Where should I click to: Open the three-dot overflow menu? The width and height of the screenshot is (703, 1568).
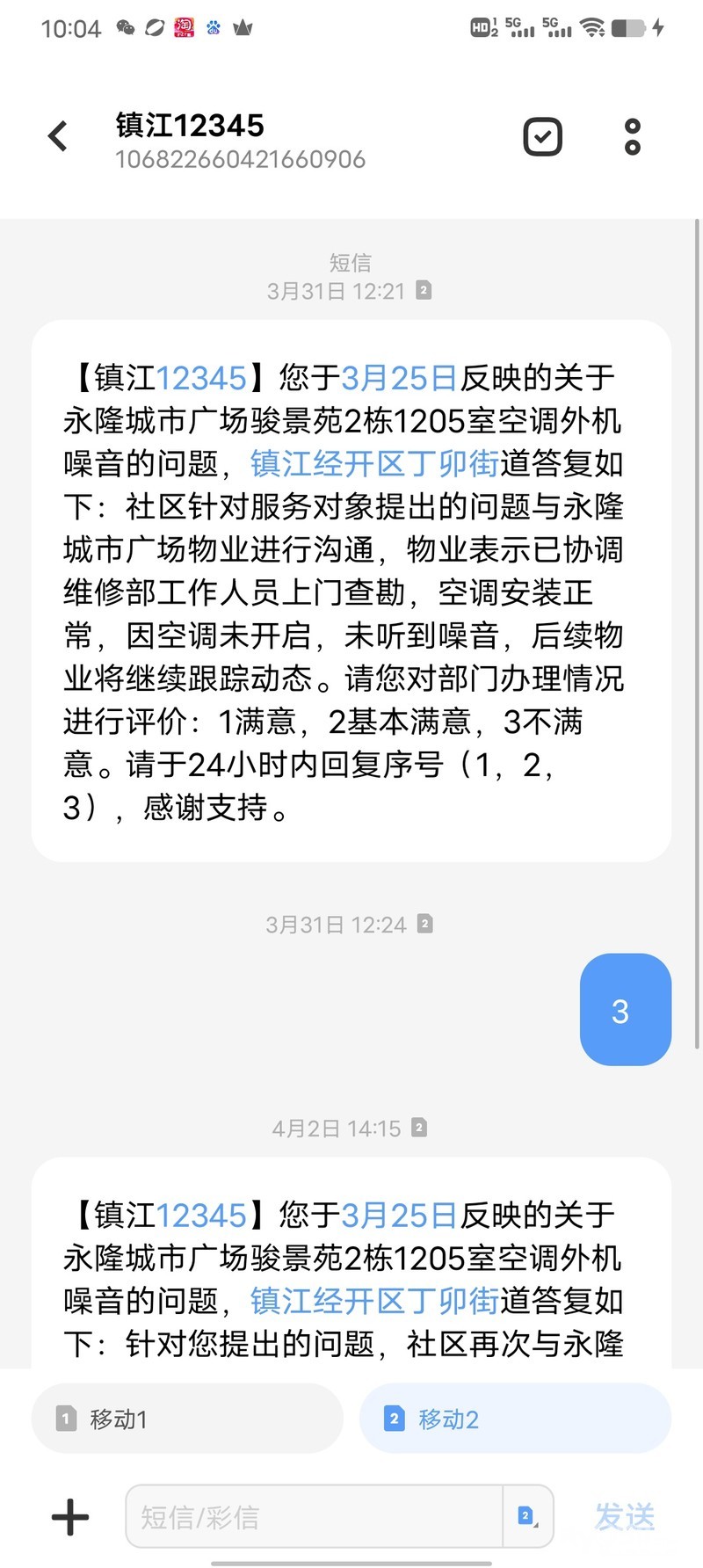[x=632, y=137]
